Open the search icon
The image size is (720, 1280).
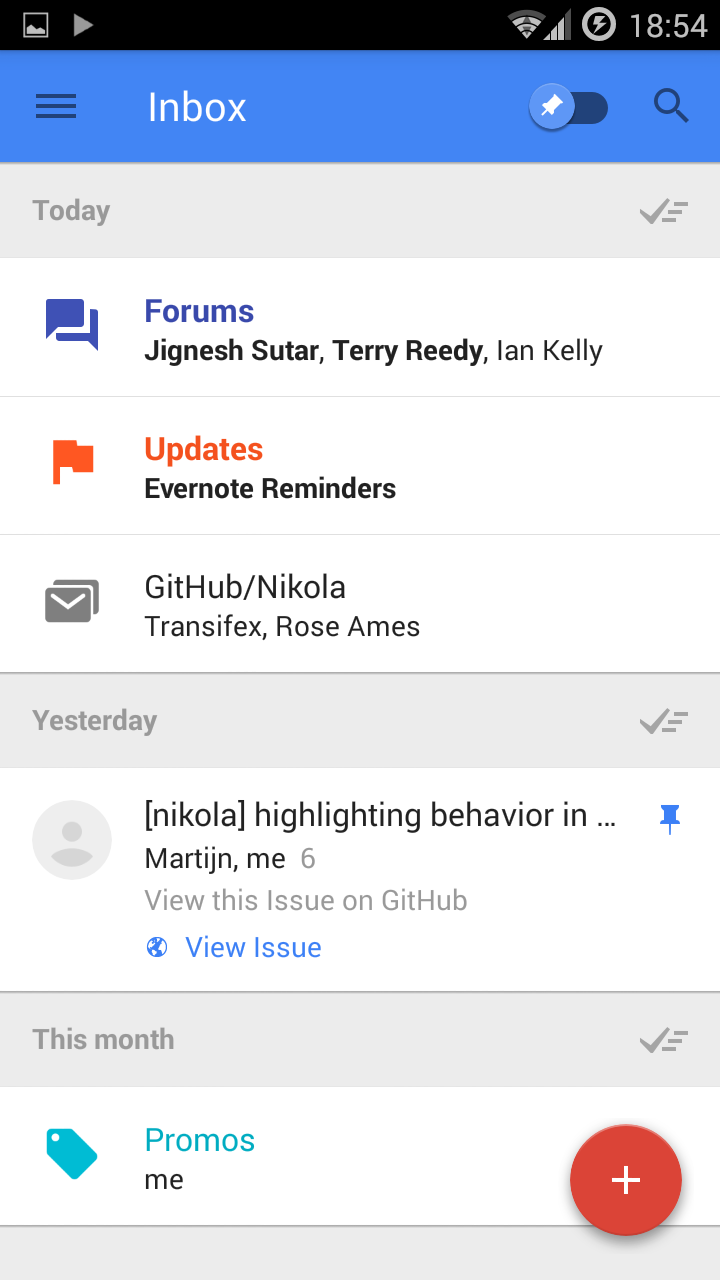671,105
